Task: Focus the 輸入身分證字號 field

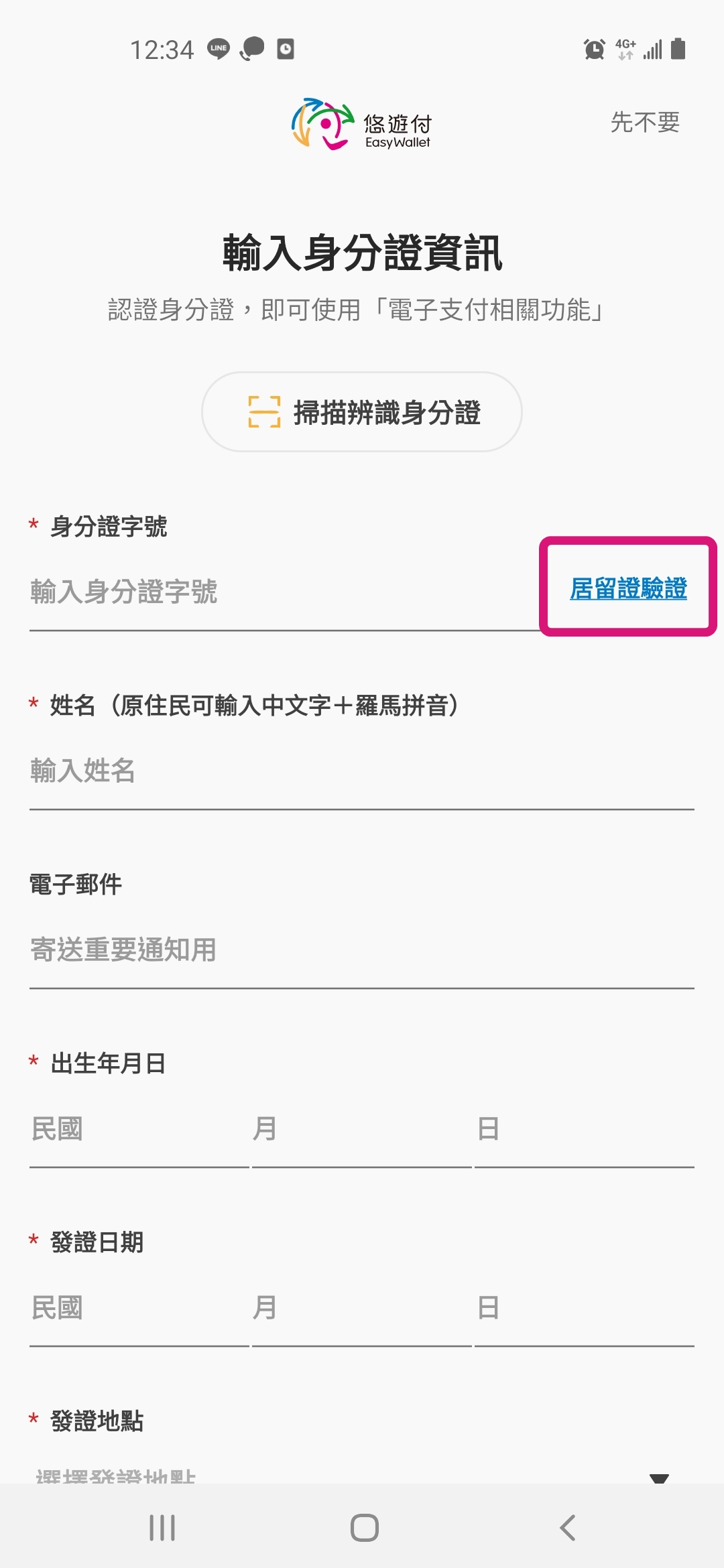Action: (x=282, y=592)
